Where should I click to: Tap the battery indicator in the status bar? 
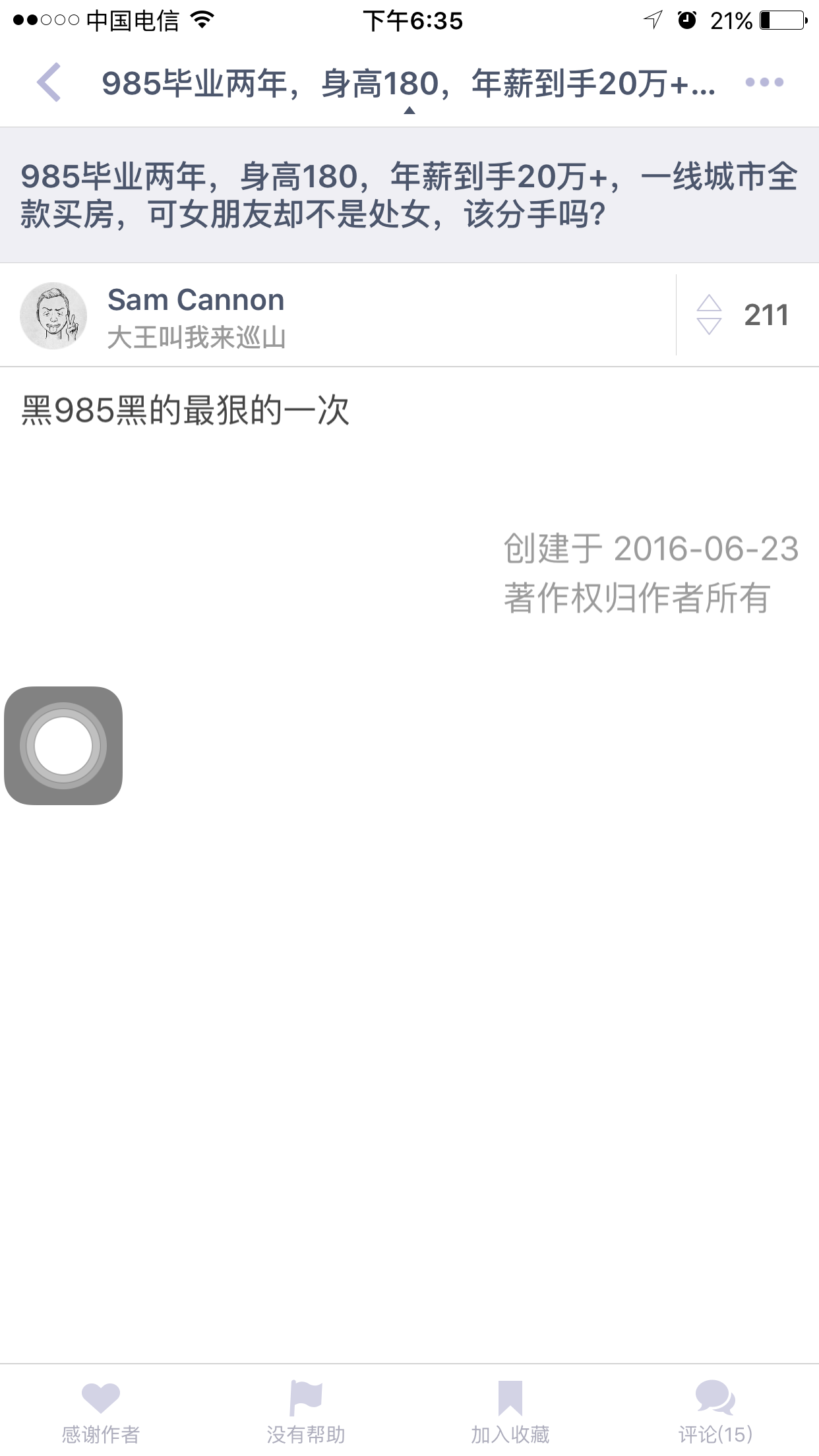coord(781,20)
